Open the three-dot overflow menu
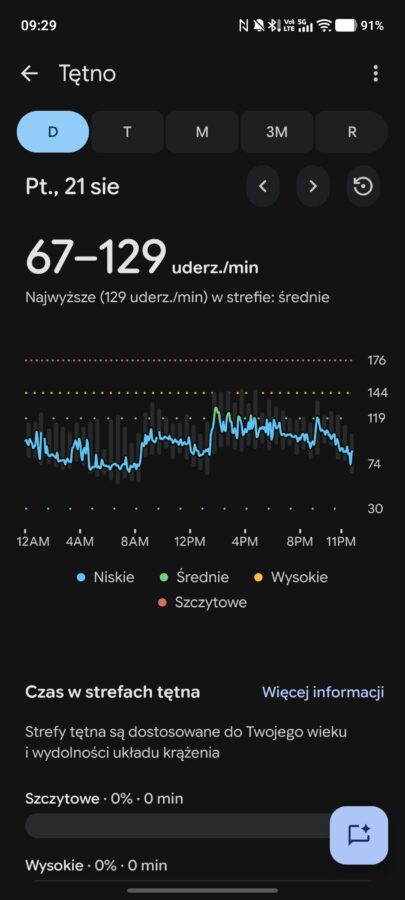This screenshot has width=405, height=900. 375,73
